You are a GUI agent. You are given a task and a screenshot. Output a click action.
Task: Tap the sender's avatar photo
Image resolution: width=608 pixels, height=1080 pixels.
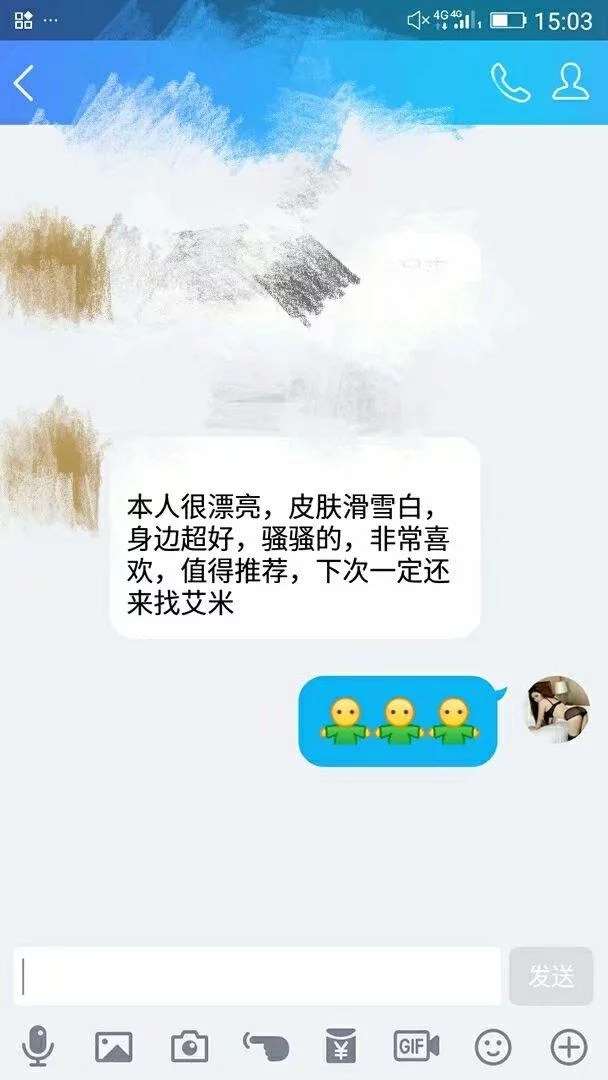tap(558, 709)
